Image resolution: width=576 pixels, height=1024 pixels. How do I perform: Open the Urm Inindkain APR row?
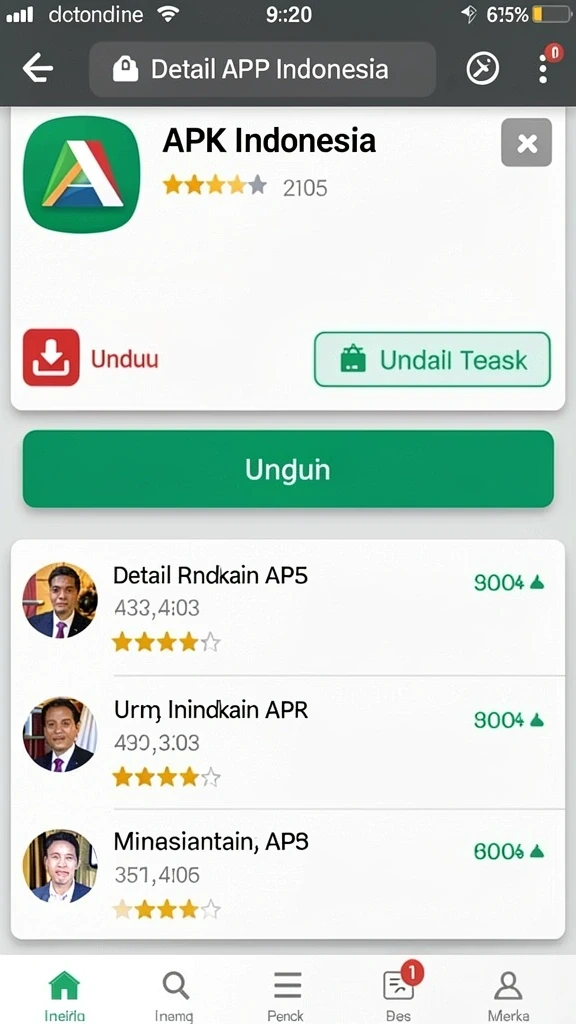coord(288,742)
